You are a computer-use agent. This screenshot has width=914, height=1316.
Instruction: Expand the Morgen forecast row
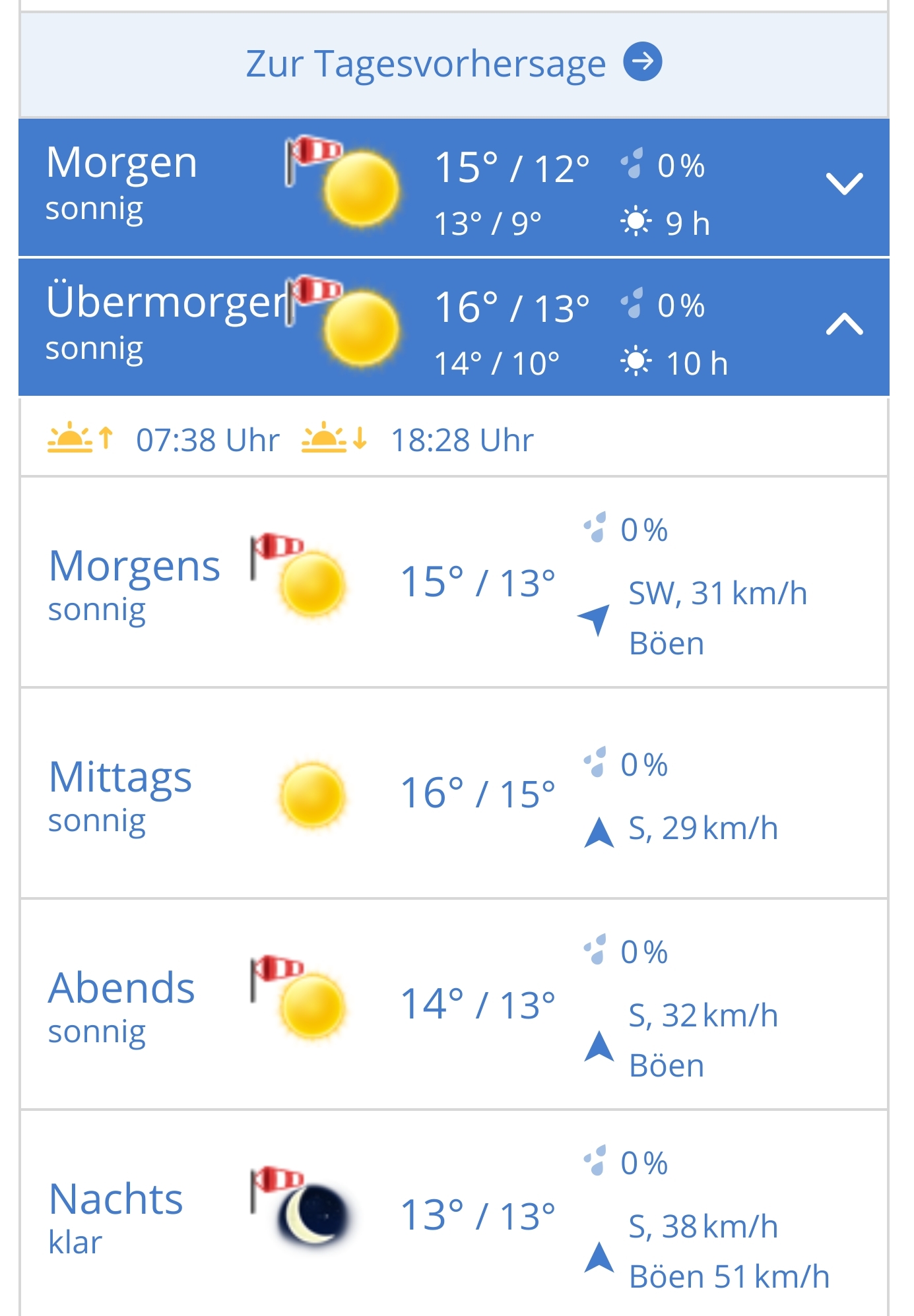coord(844,184)
